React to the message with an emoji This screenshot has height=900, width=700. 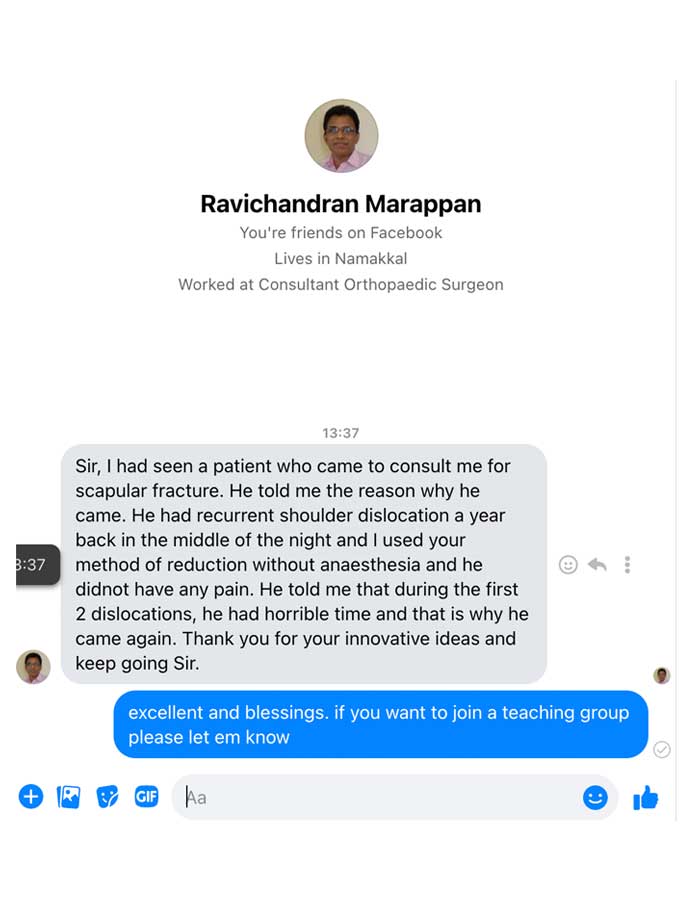[x=568, y=565]
